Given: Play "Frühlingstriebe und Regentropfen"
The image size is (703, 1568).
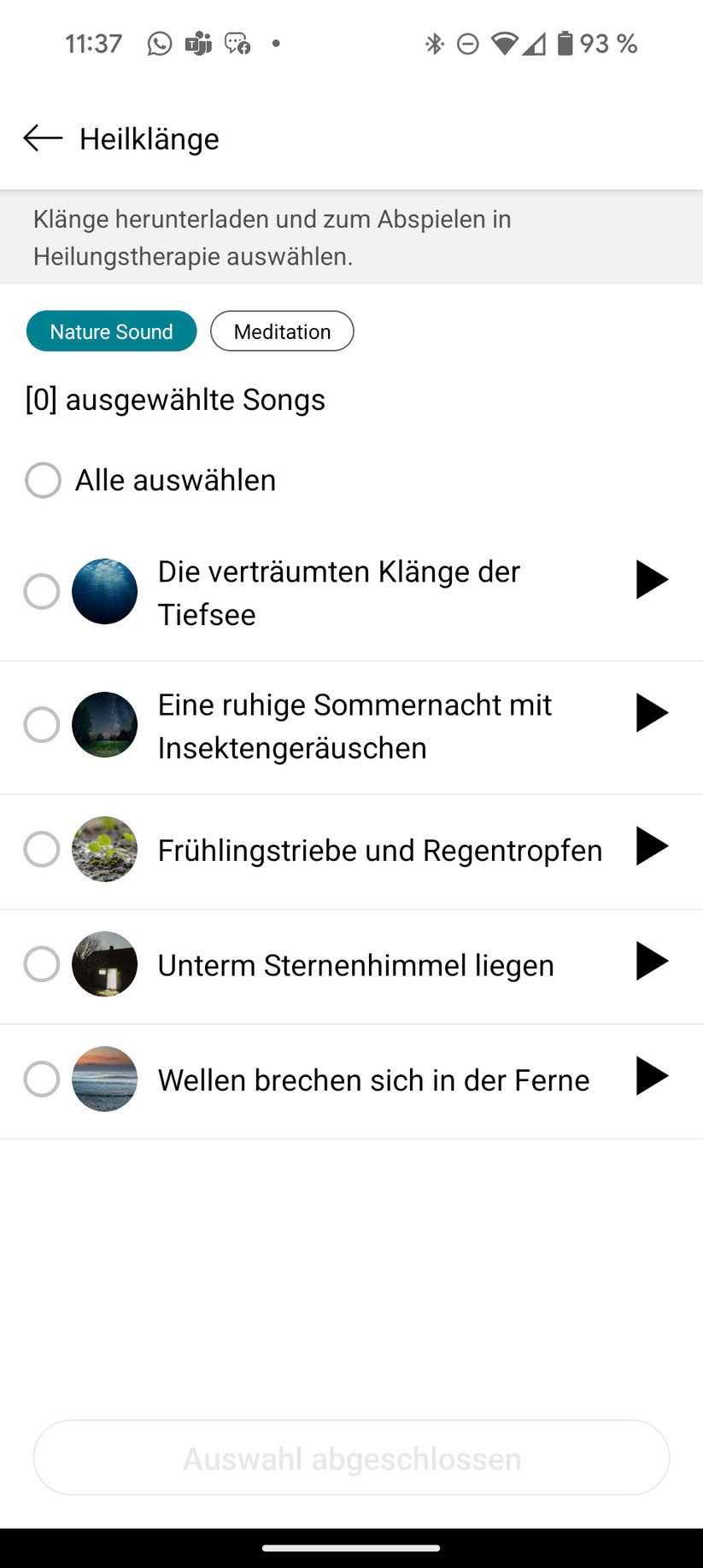Looking at the screenshot, I should click(652, 846).
